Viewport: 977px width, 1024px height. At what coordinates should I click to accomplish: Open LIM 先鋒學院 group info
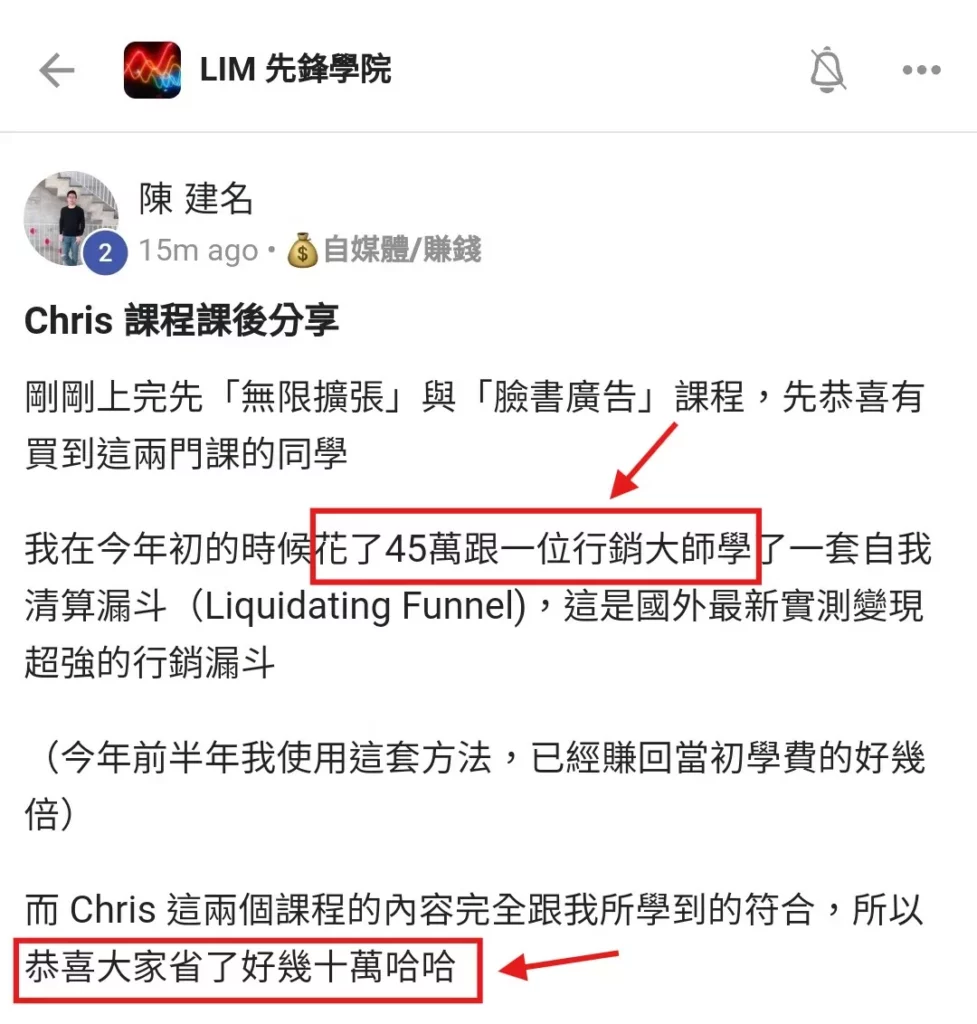(x=294, y=70)
